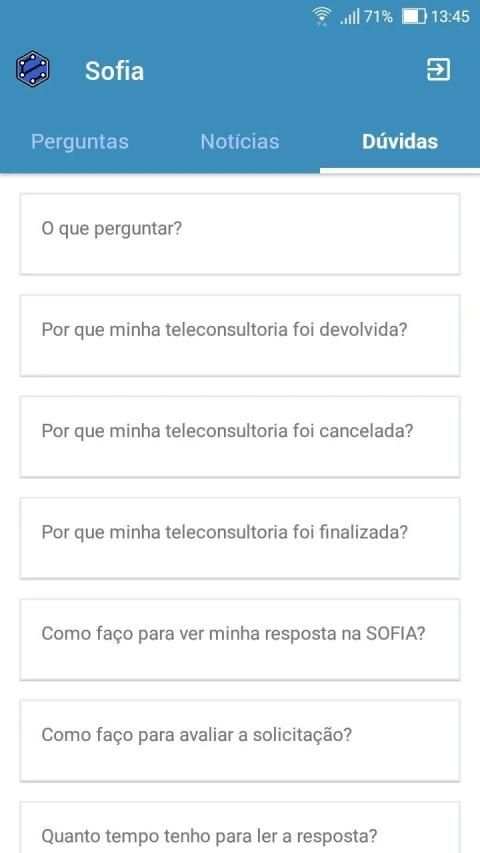The height and width of the screenshot is (853, 480).
Task: Select the Dúvidas tab
Action: [x=400, y=141]
